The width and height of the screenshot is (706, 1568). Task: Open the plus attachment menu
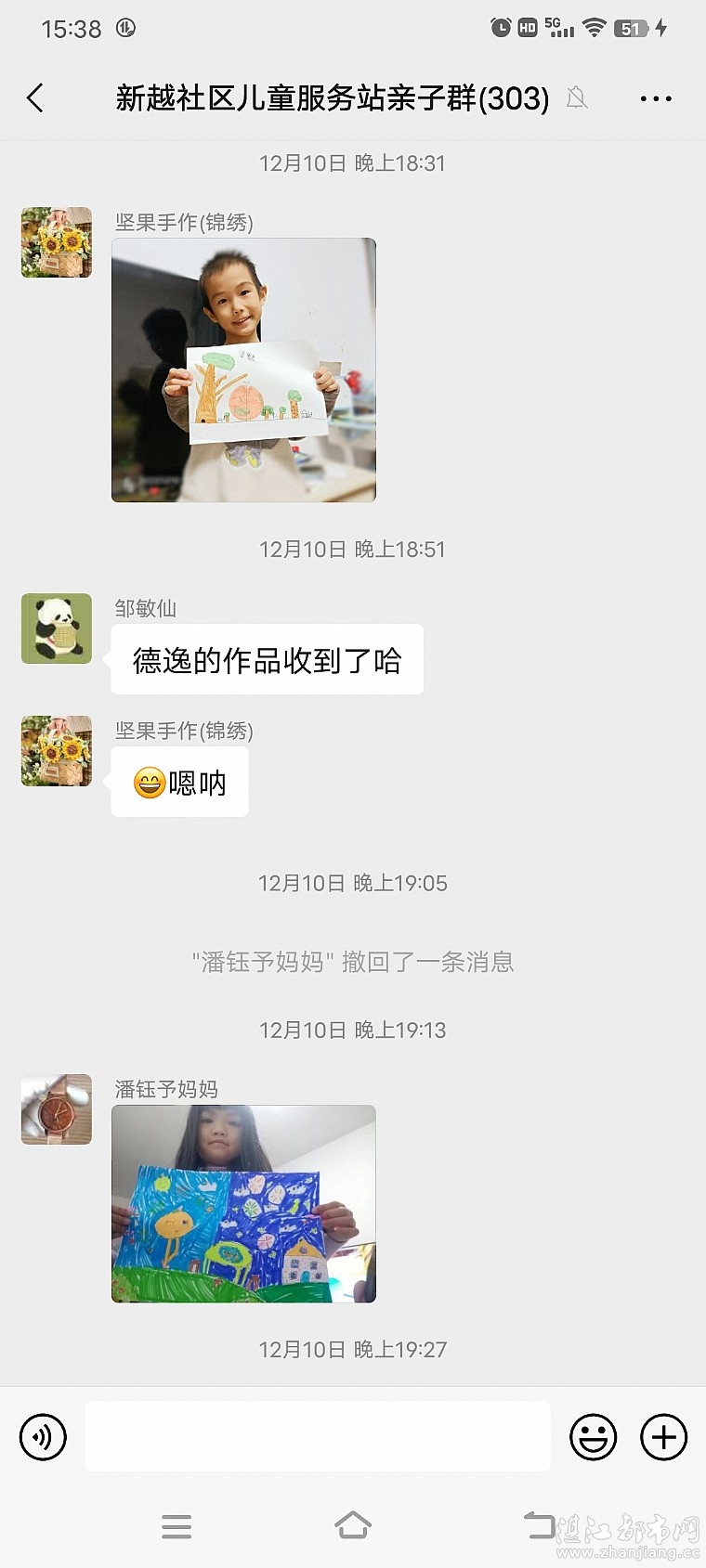(663, 1437)
